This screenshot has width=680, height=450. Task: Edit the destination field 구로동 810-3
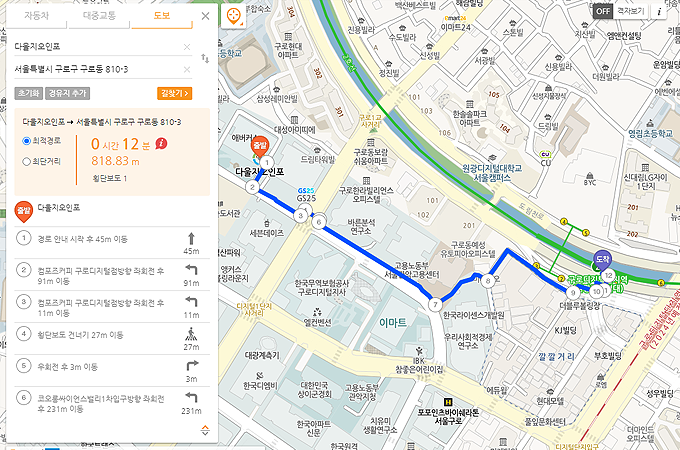click(x=95, y=70)
